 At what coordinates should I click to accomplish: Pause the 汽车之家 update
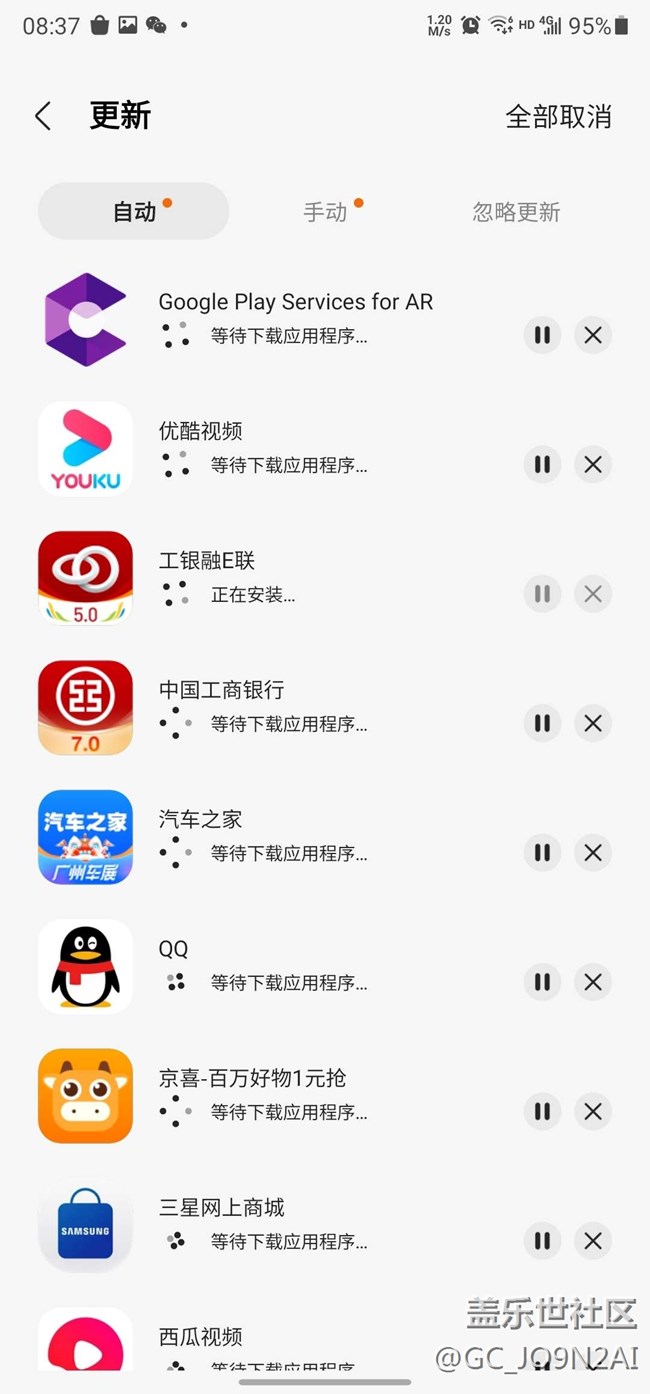click(542, 852)
